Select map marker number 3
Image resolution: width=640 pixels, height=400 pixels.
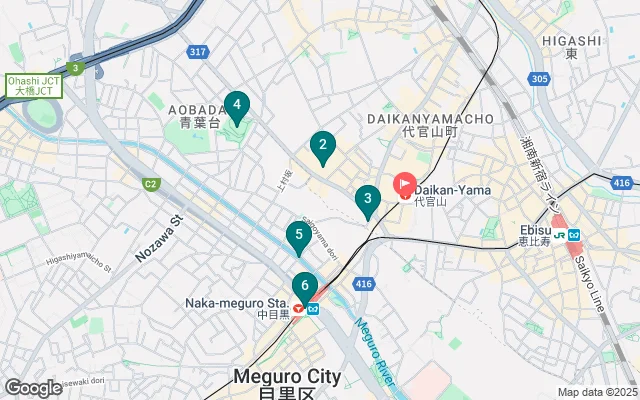click(x=368, y=202)
